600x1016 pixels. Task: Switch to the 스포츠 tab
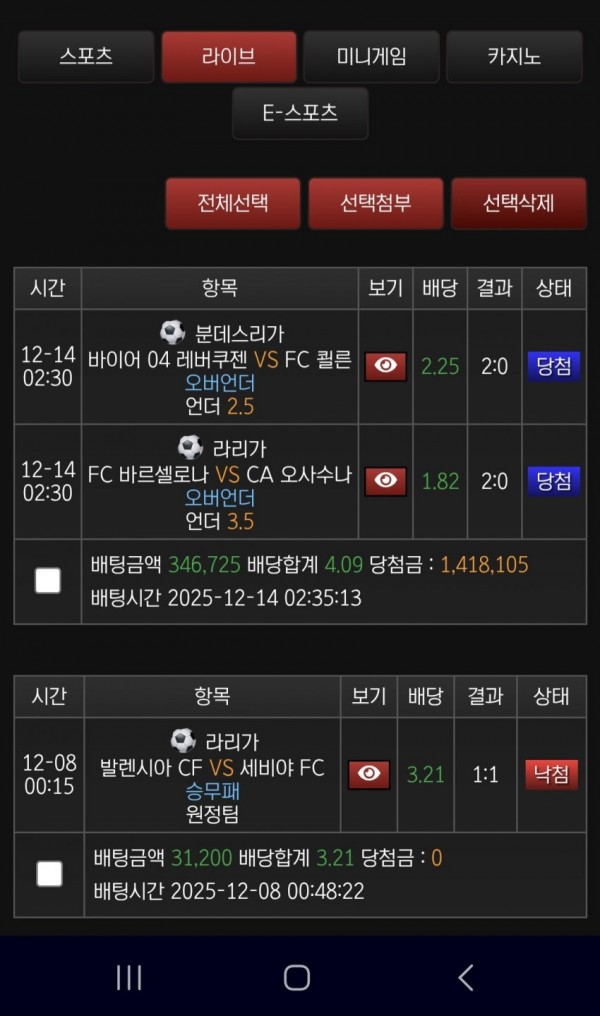[x=86, y=57]
